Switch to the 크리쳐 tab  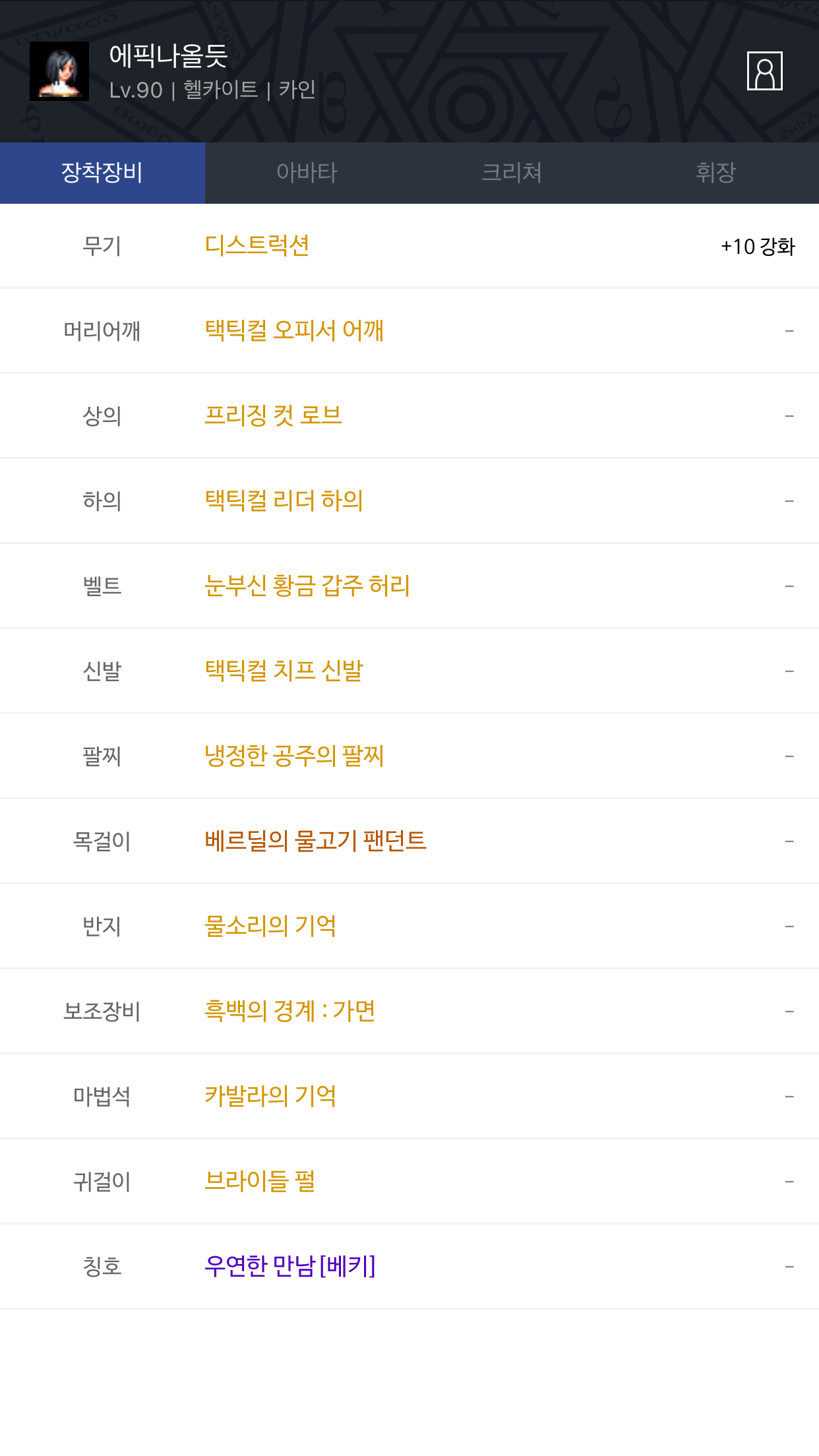tap(512, 173)
